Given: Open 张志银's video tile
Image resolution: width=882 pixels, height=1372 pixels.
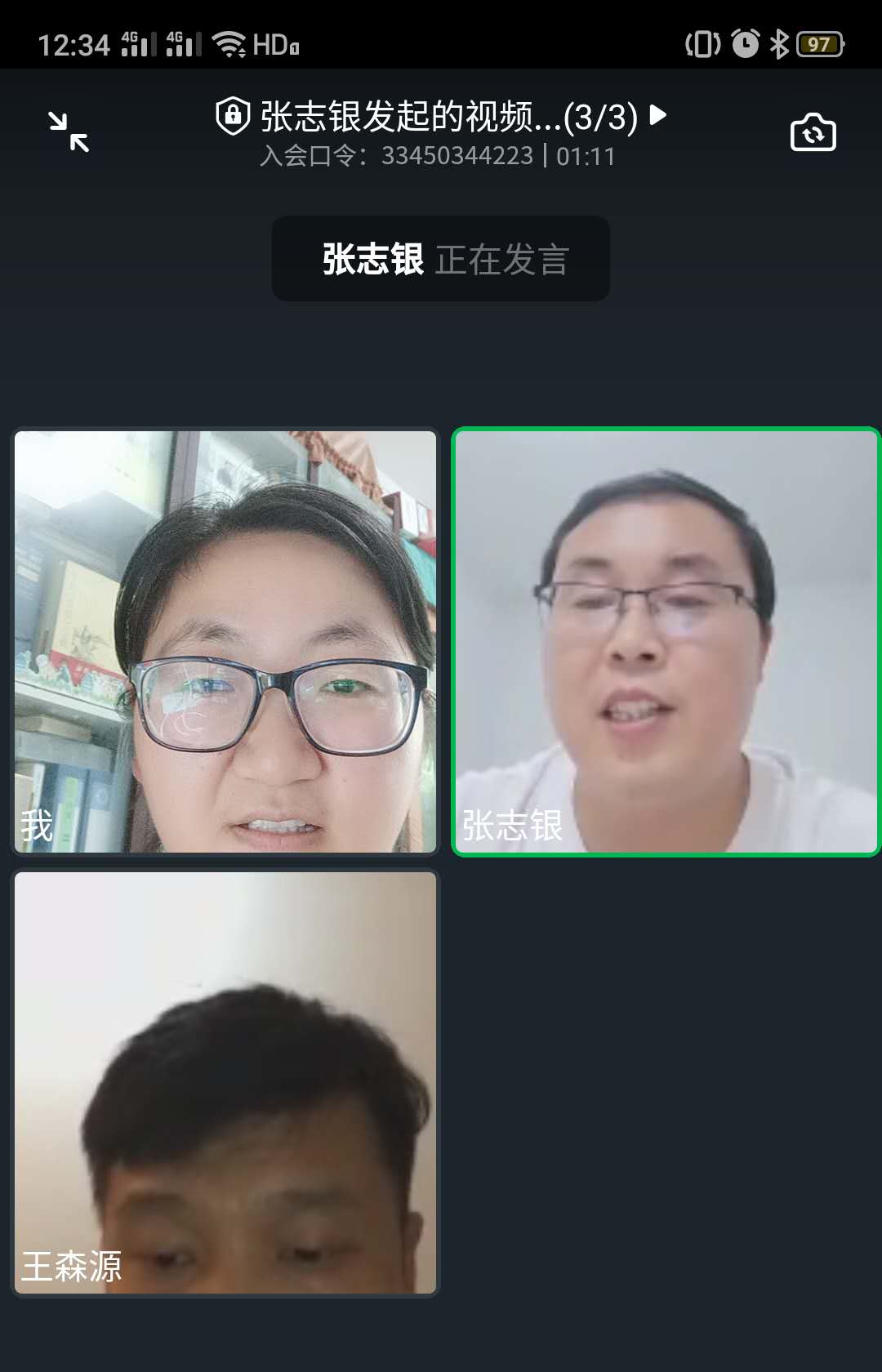Looking at the screenshot, I should tap(666, 642).
